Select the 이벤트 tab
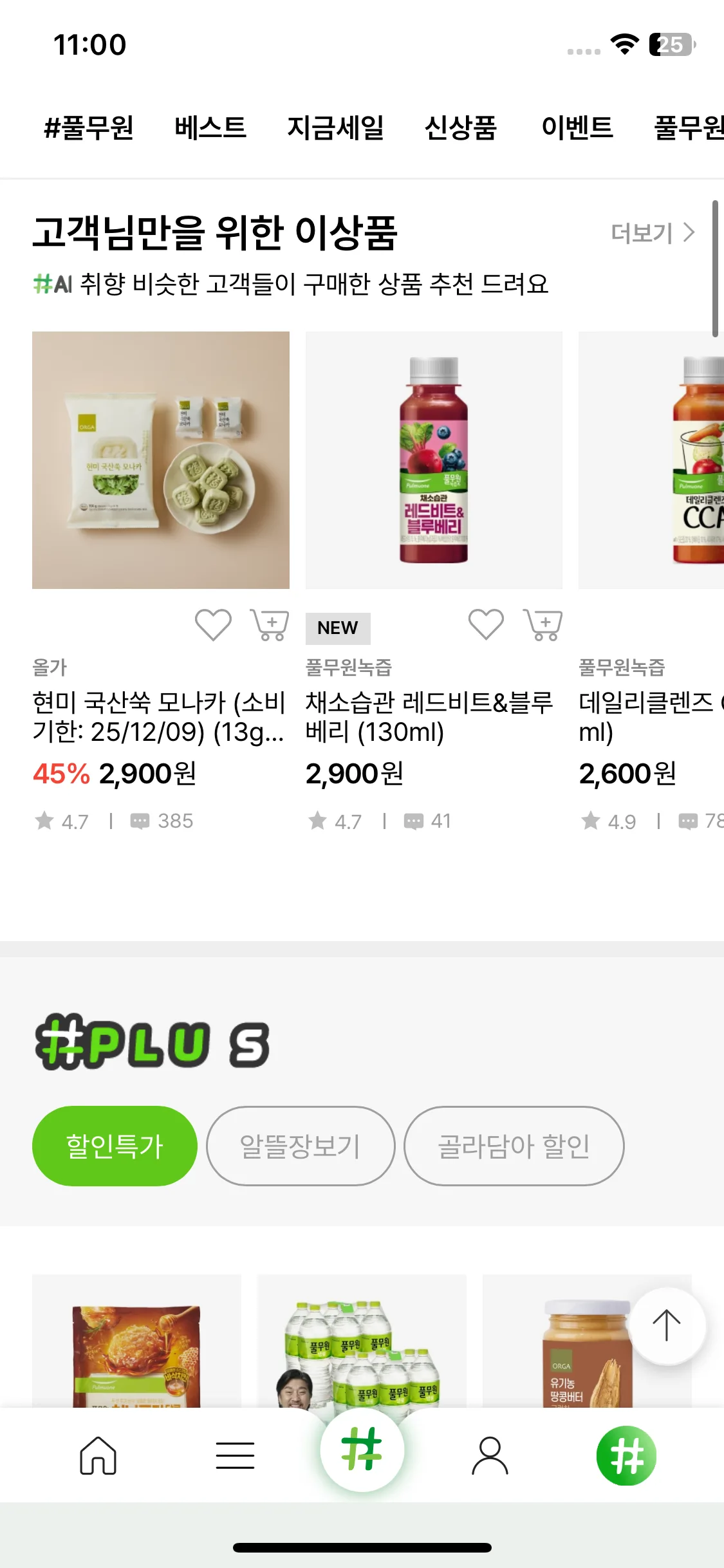The image size is (724, 1568). (577, 127)
